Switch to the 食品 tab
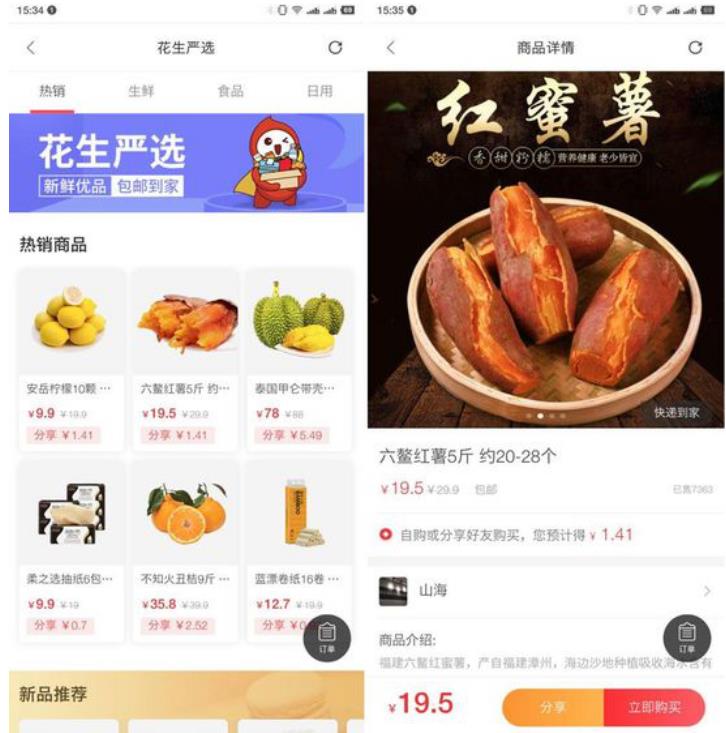 tap(230, 91)
